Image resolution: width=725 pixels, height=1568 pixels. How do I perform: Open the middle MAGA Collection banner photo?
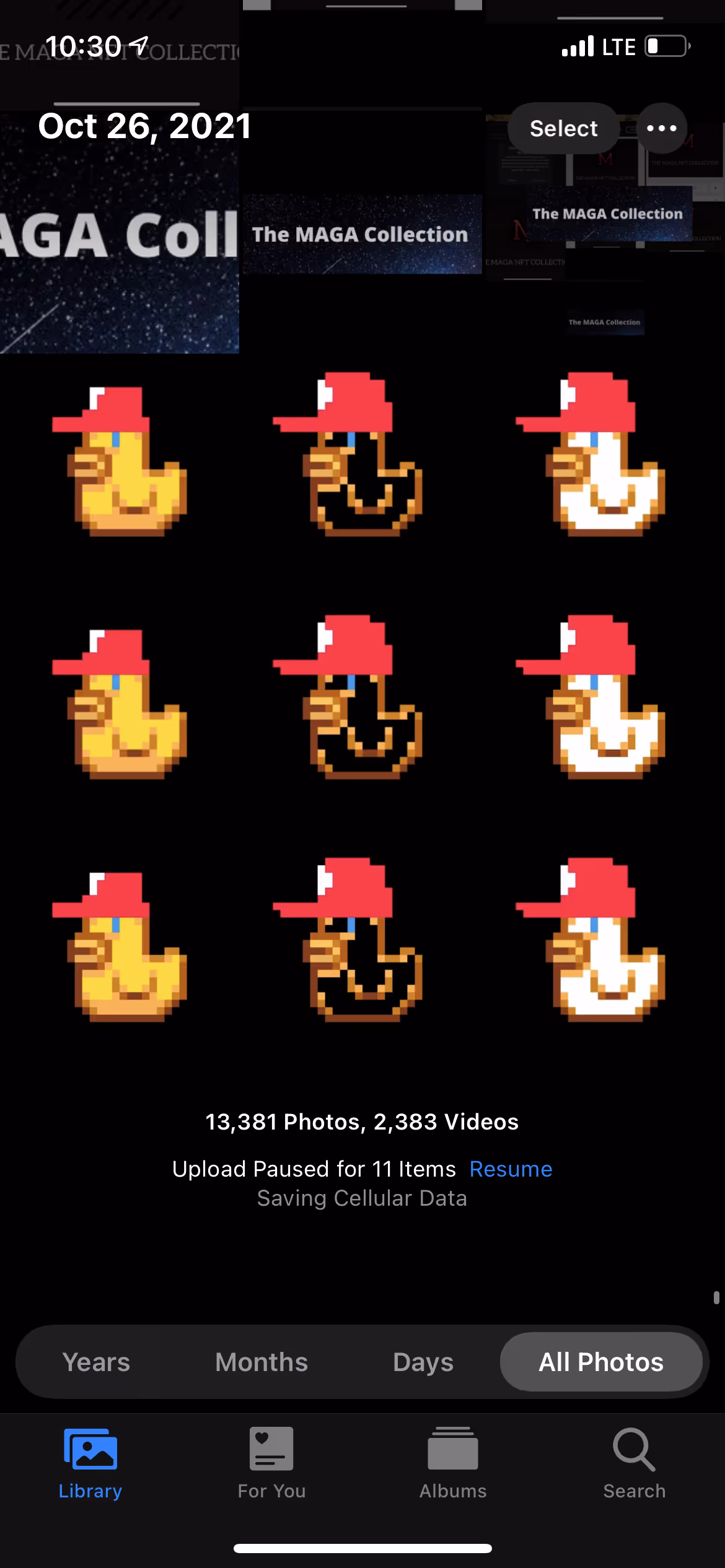(x=362, y=234)
